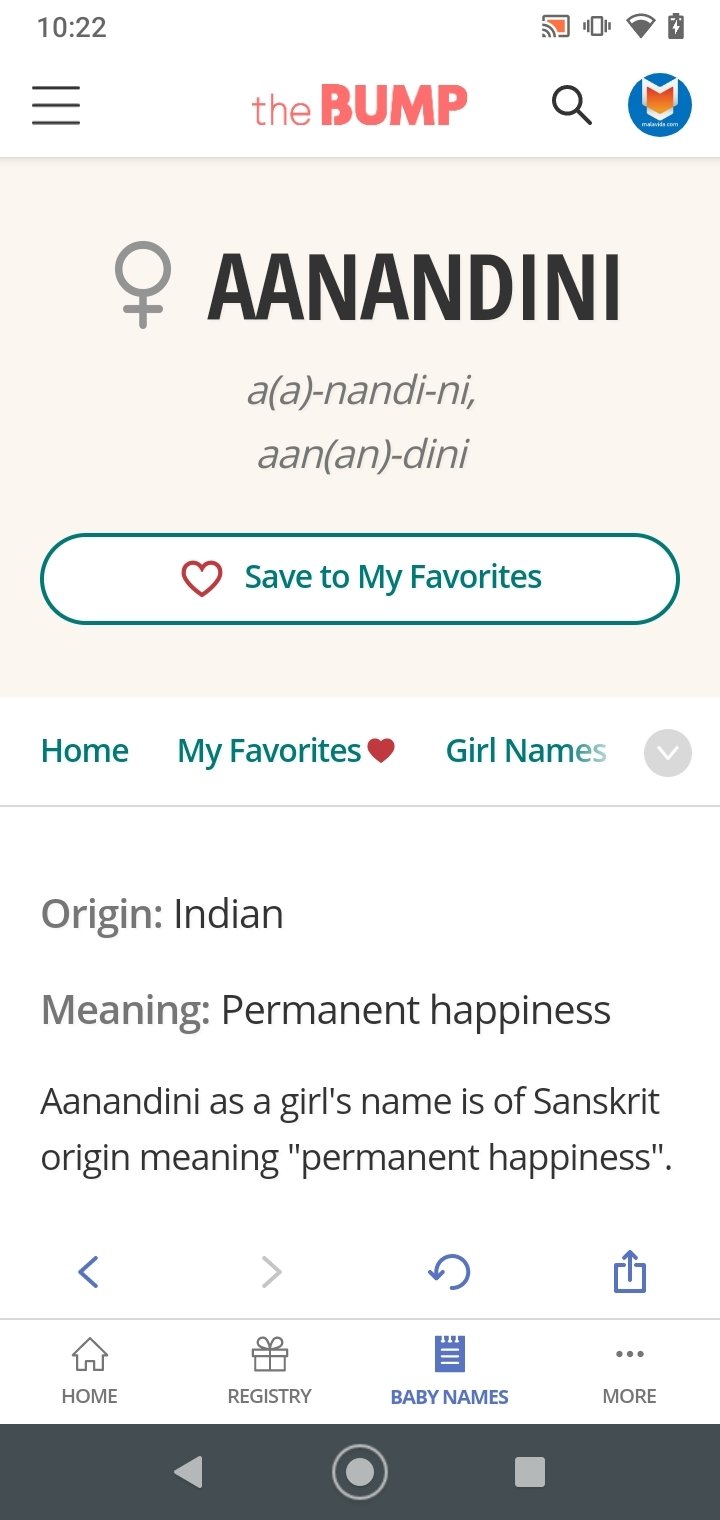
Task: Switch to the Home tab
Action: pyautogui.click(x=90, y=1371)
